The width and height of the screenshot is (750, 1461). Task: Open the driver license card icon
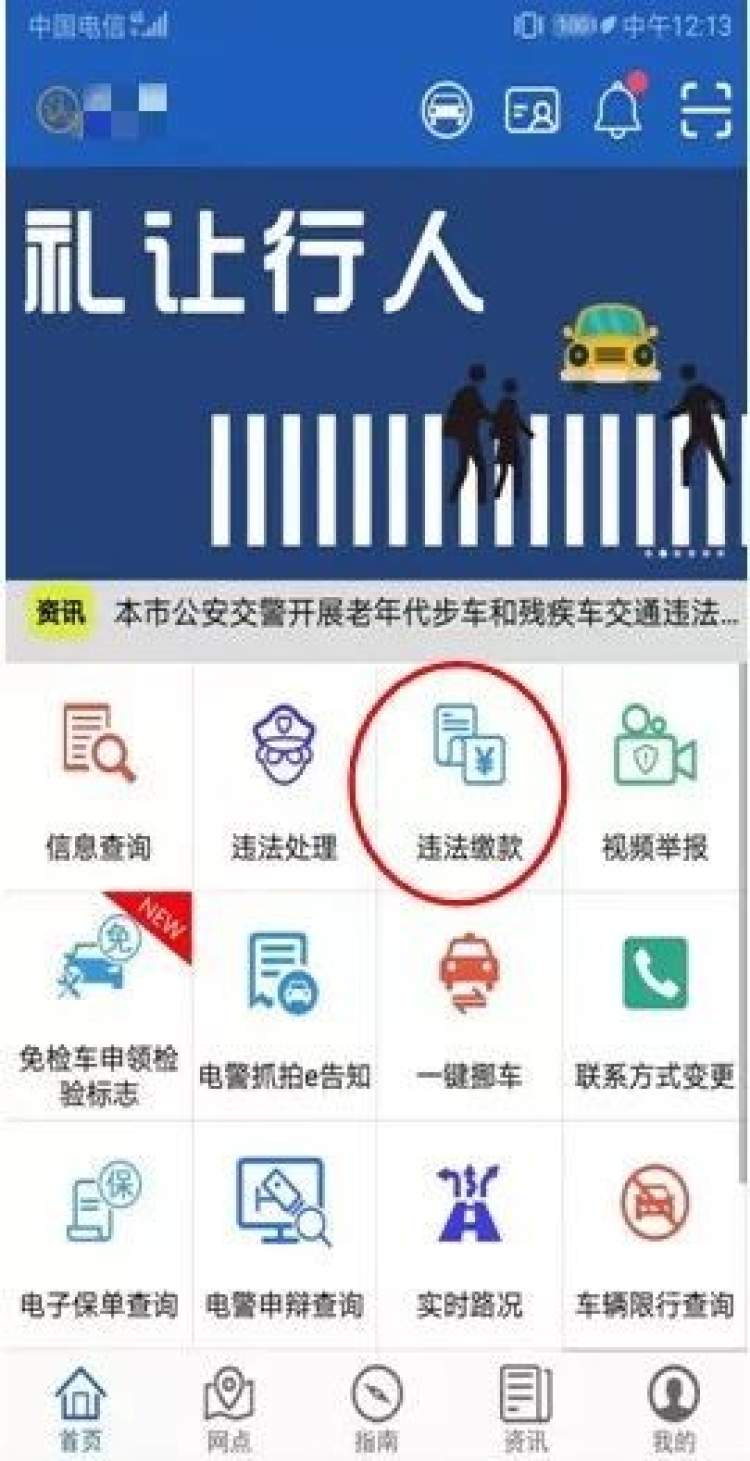point(531,109)
